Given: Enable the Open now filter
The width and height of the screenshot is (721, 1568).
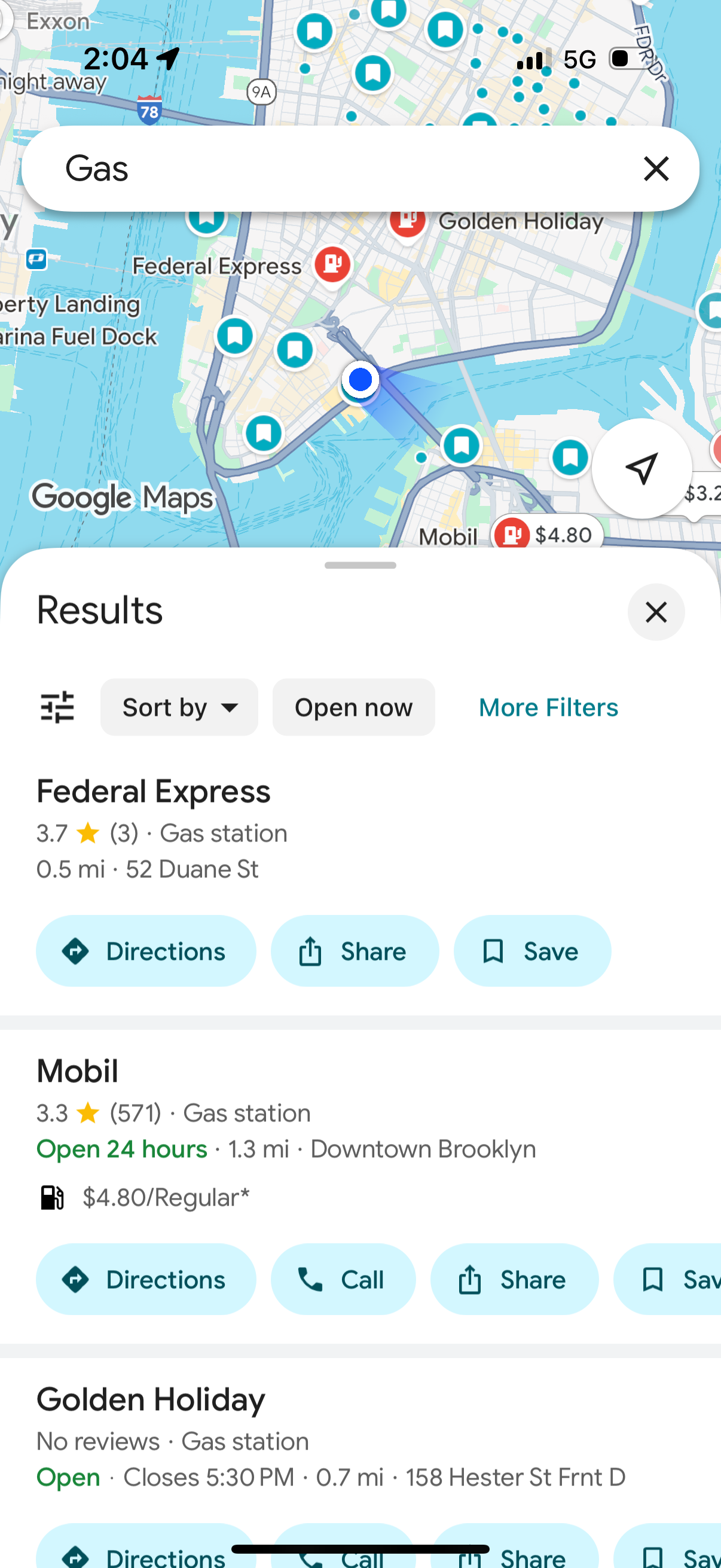Looking at the screenshot, I should (x=353, y=707).
